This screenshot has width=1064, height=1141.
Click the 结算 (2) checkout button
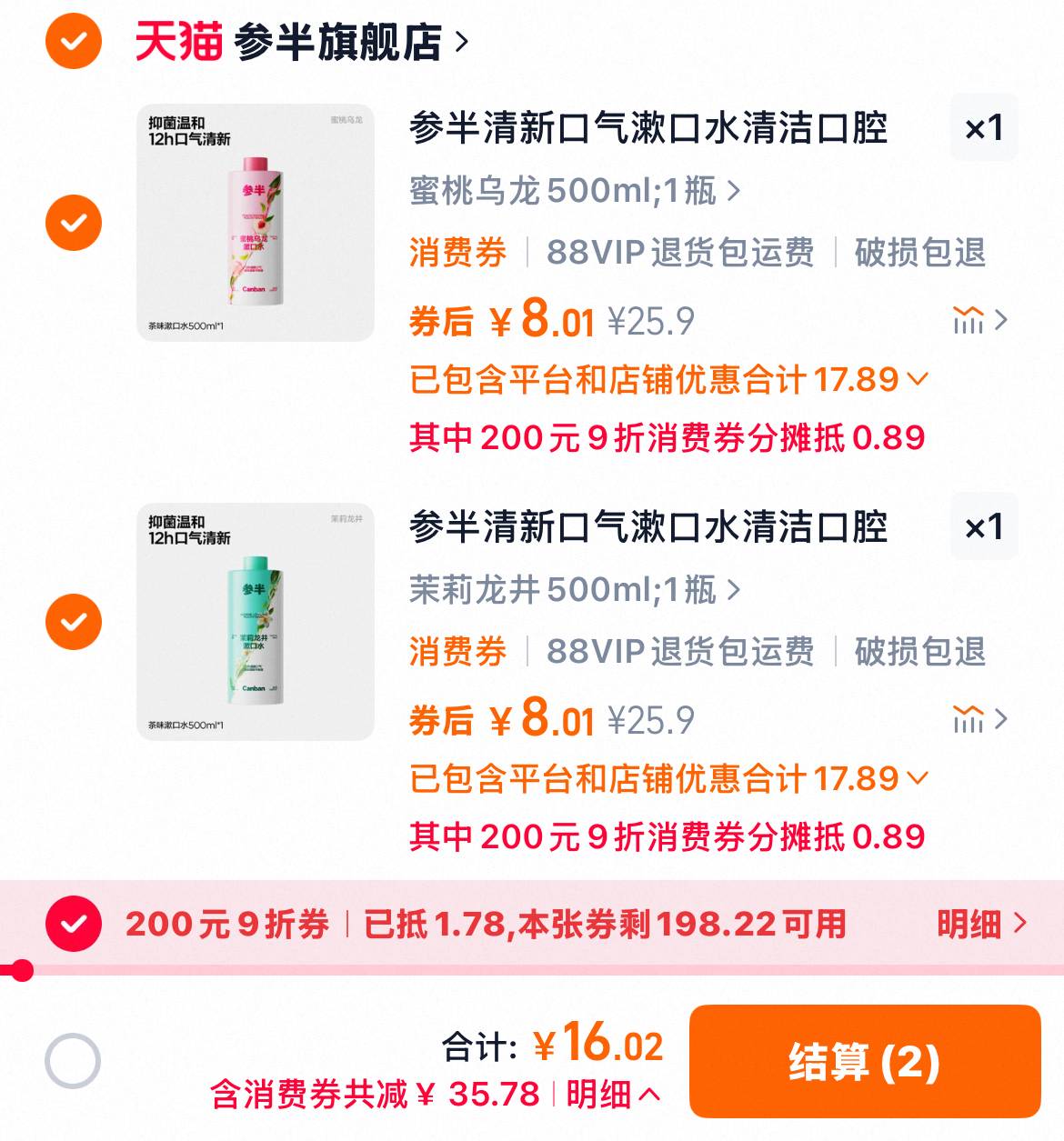tap(862, 1066)
